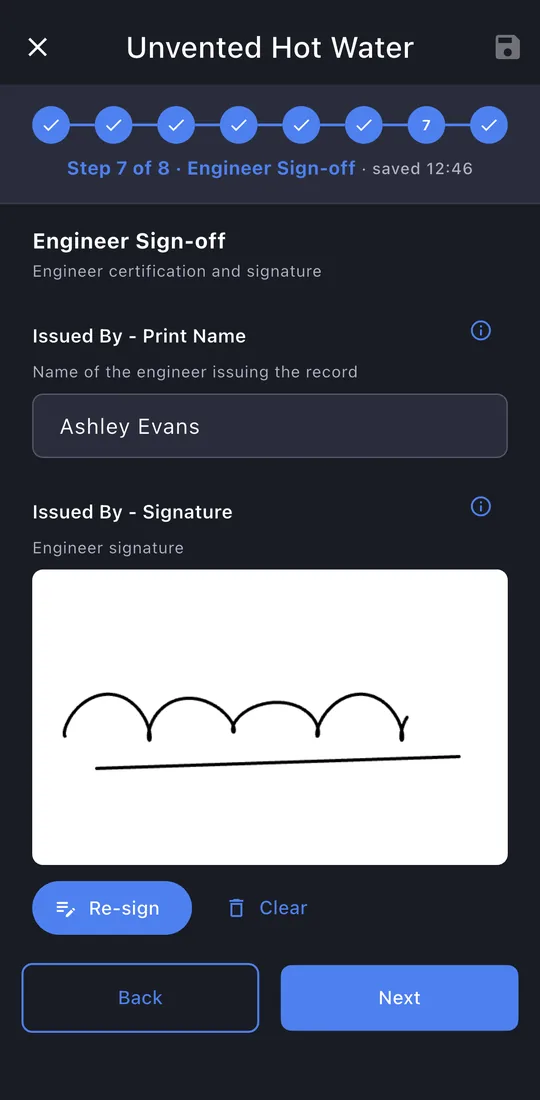Viewport: 540px width, 1100px height.
Task: Close the Unvented Hot Water form
Action: [x=37, y=47]
